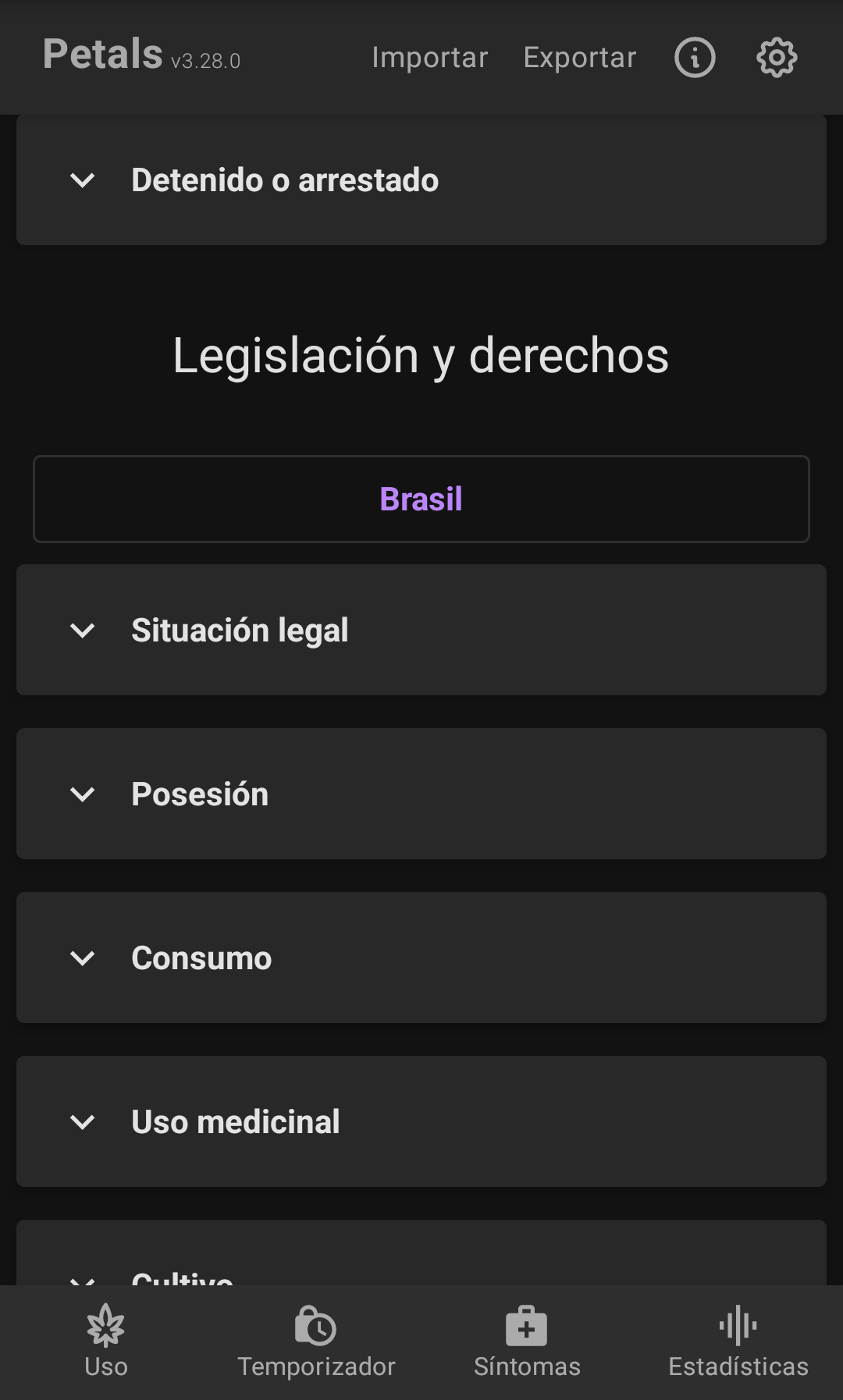Tap the Exportar button
The width and height of the screenshot is (843, 1400).
coord(580,58)
